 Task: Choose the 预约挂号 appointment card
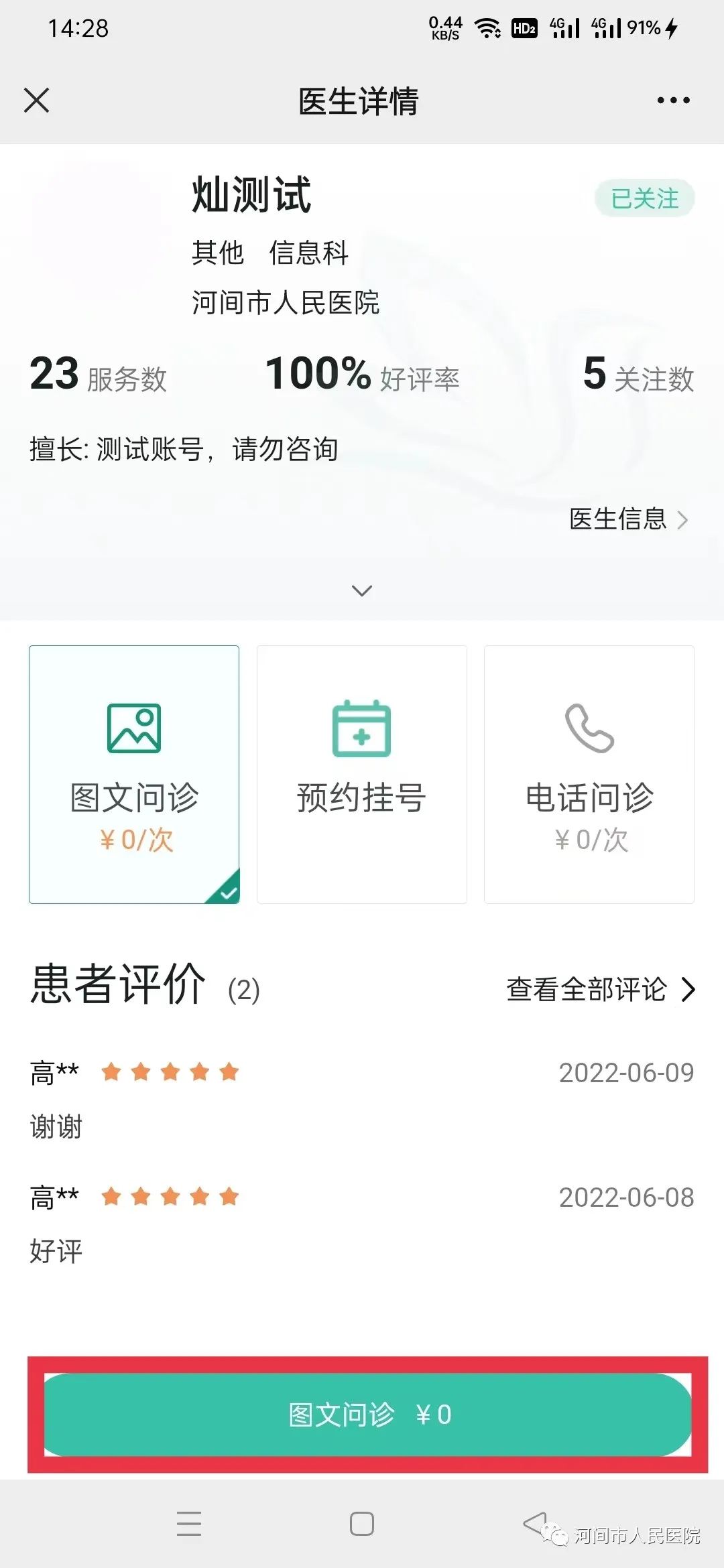click(x=362, y=774)
